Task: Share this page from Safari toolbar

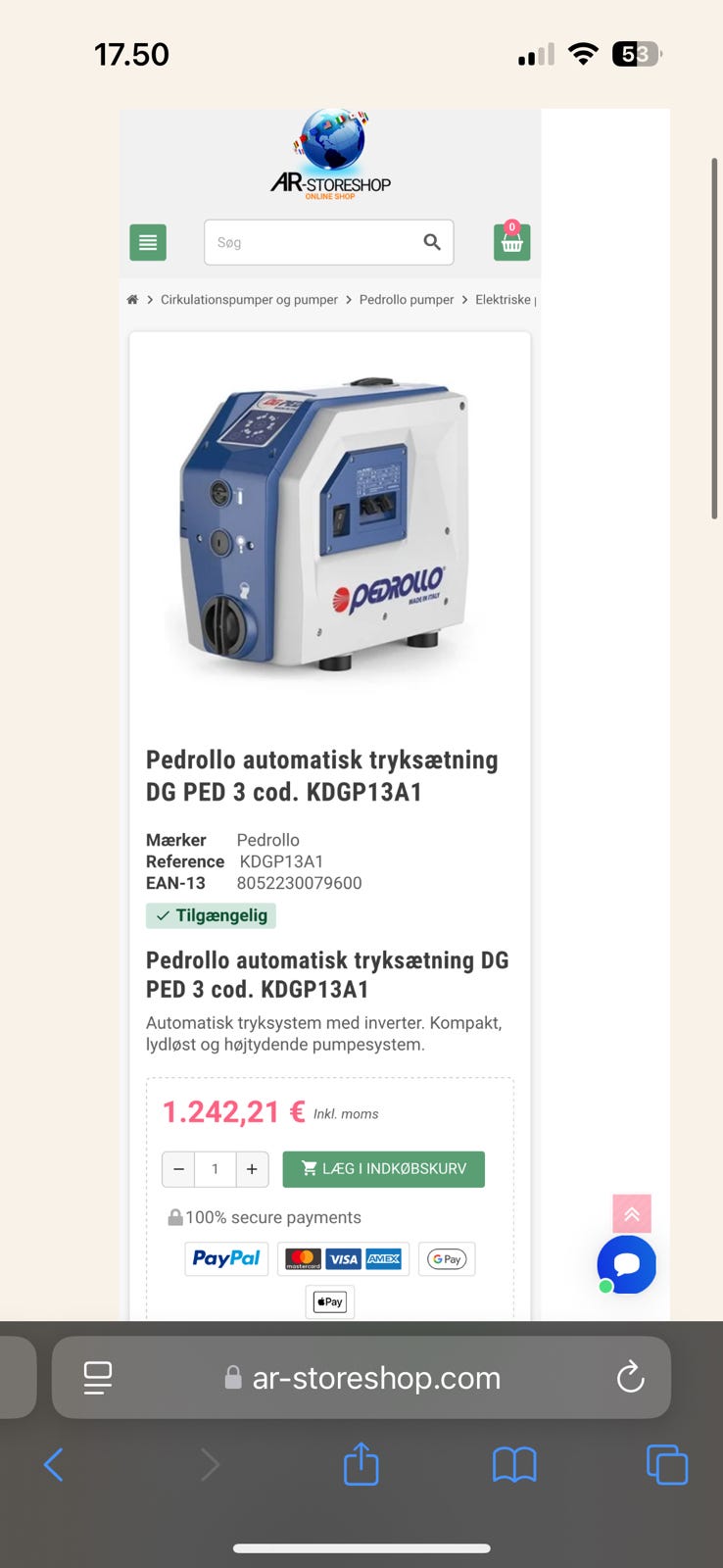Action: (361, 1465)
